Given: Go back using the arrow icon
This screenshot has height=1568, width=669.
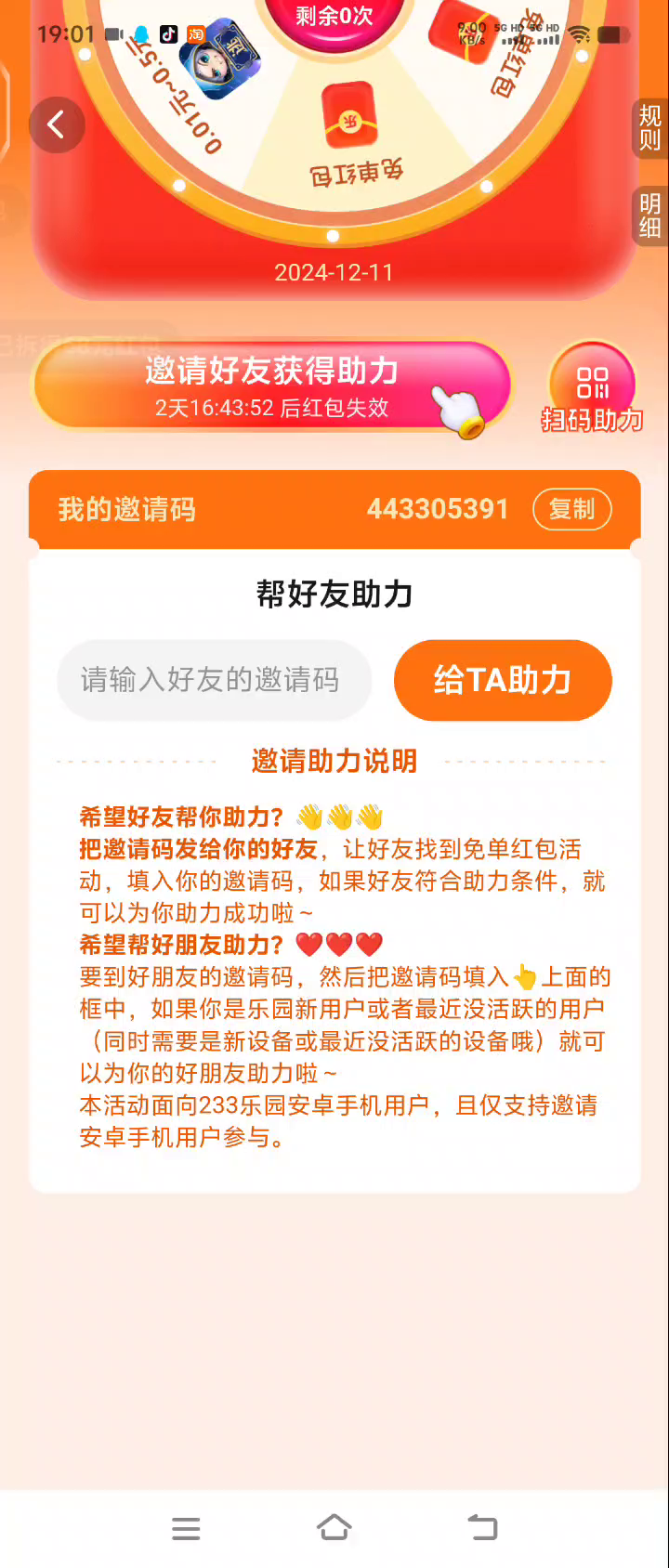Looking at the screenshot, I should [57, 124].
